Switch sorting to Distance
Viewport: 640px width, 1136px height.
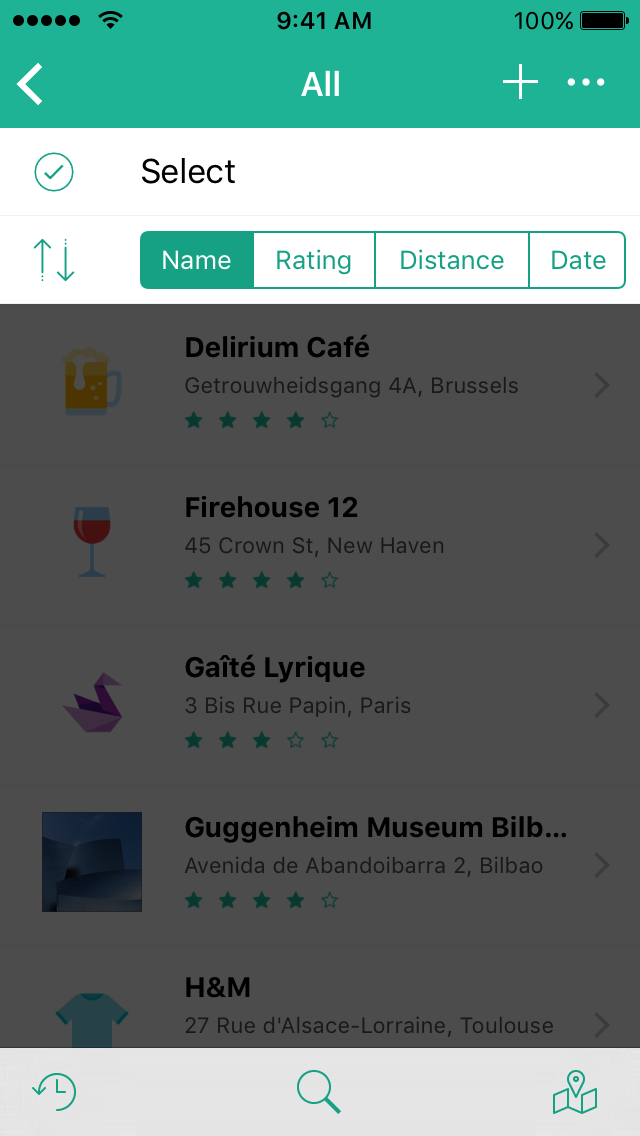pyautogui.click(x=451, y=260)
